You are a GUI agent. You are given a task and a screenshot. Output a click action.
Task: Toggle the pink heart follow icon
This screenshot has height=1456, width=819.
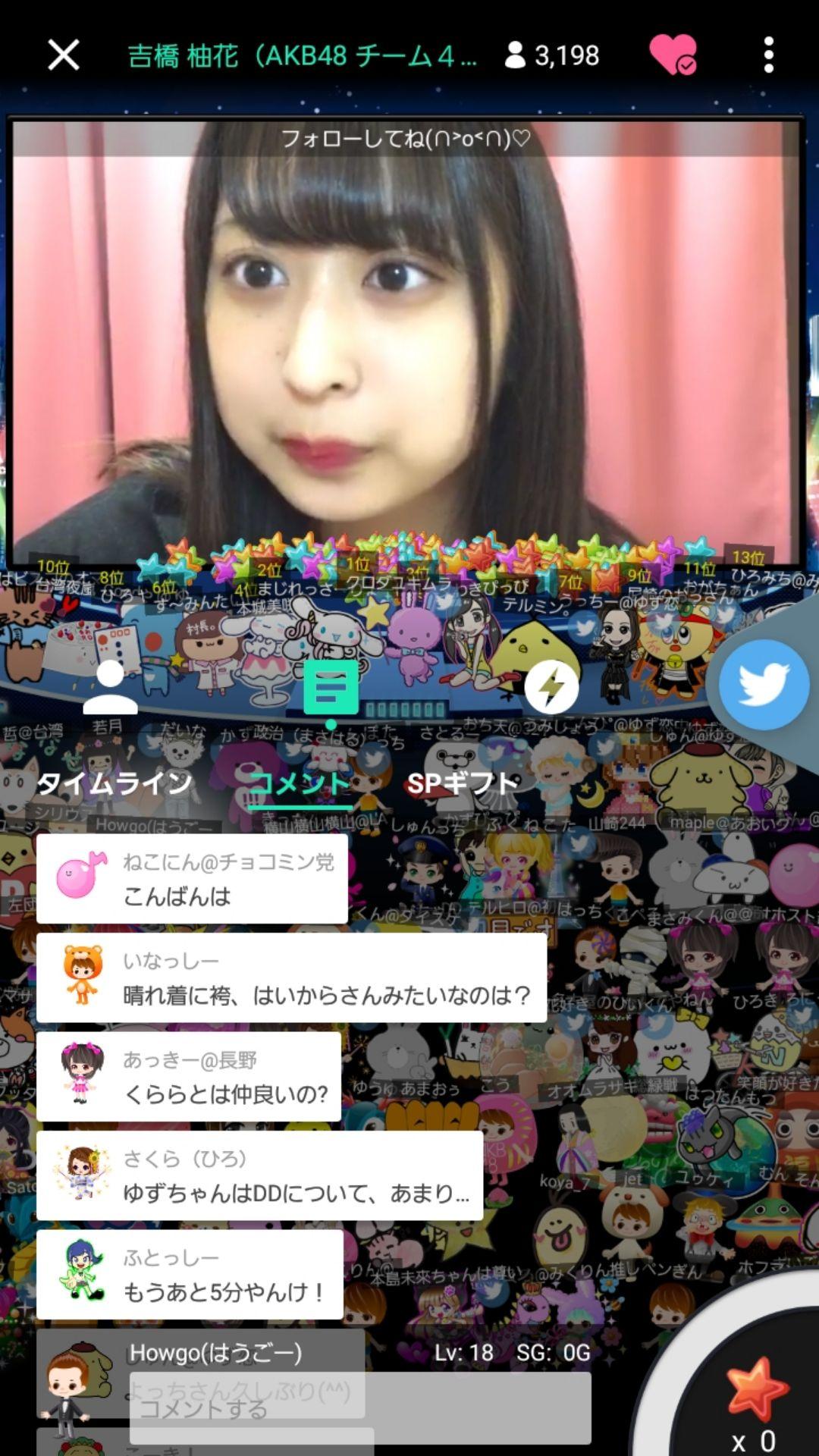pos(672,55)
